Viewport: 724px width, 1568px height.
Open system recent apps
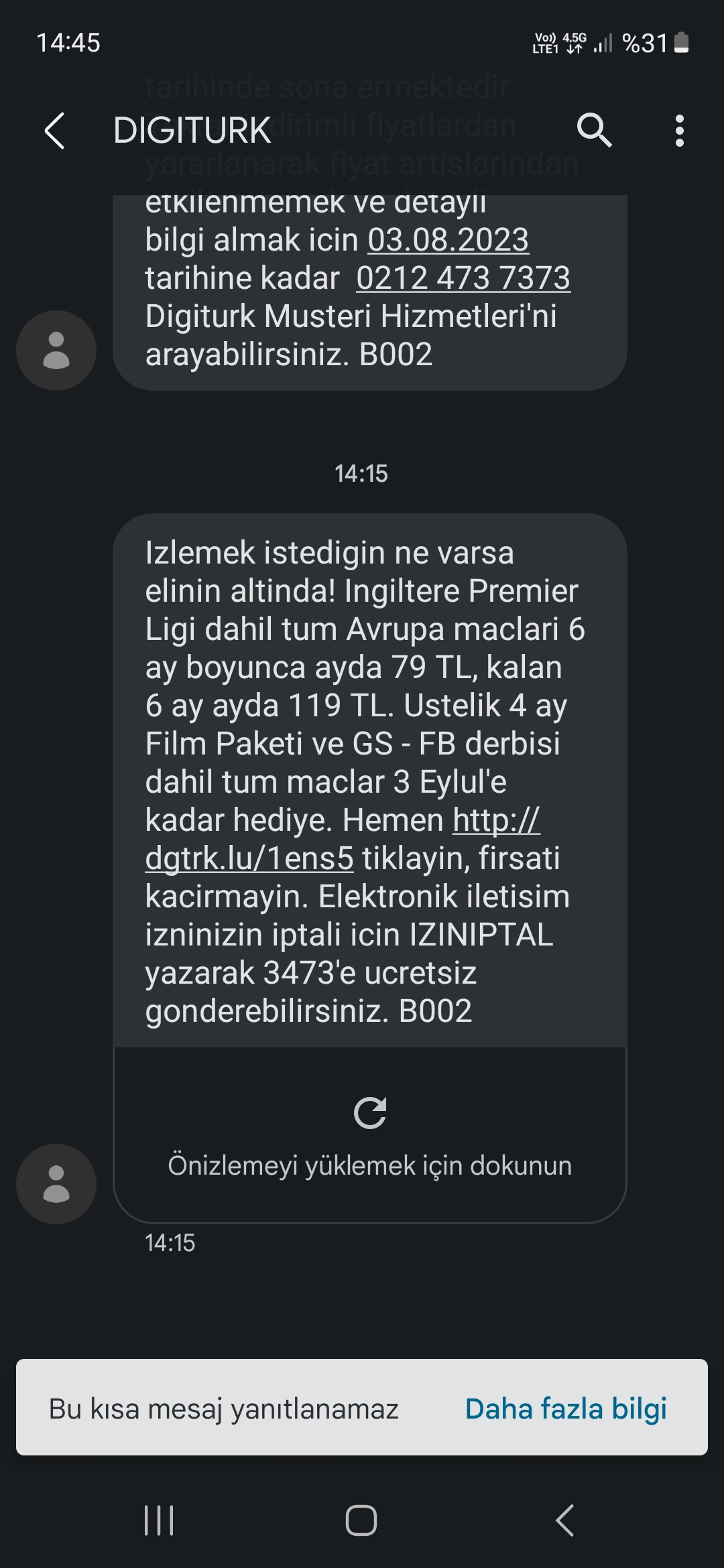pyautogui.click(x=160, y=1520)
